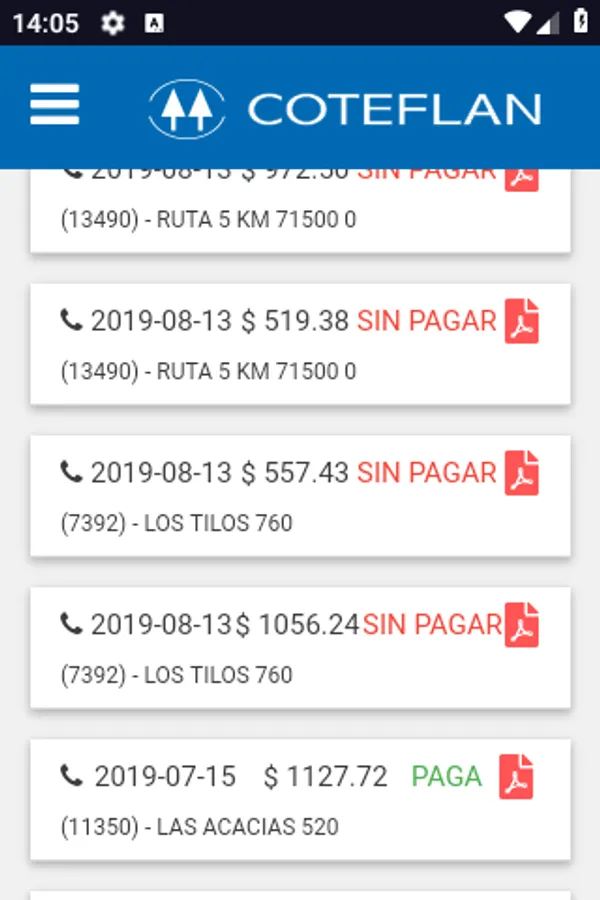600x900 pixels.
Task: View PDF for the $1056.24 invoice
Action: (521, 625)
